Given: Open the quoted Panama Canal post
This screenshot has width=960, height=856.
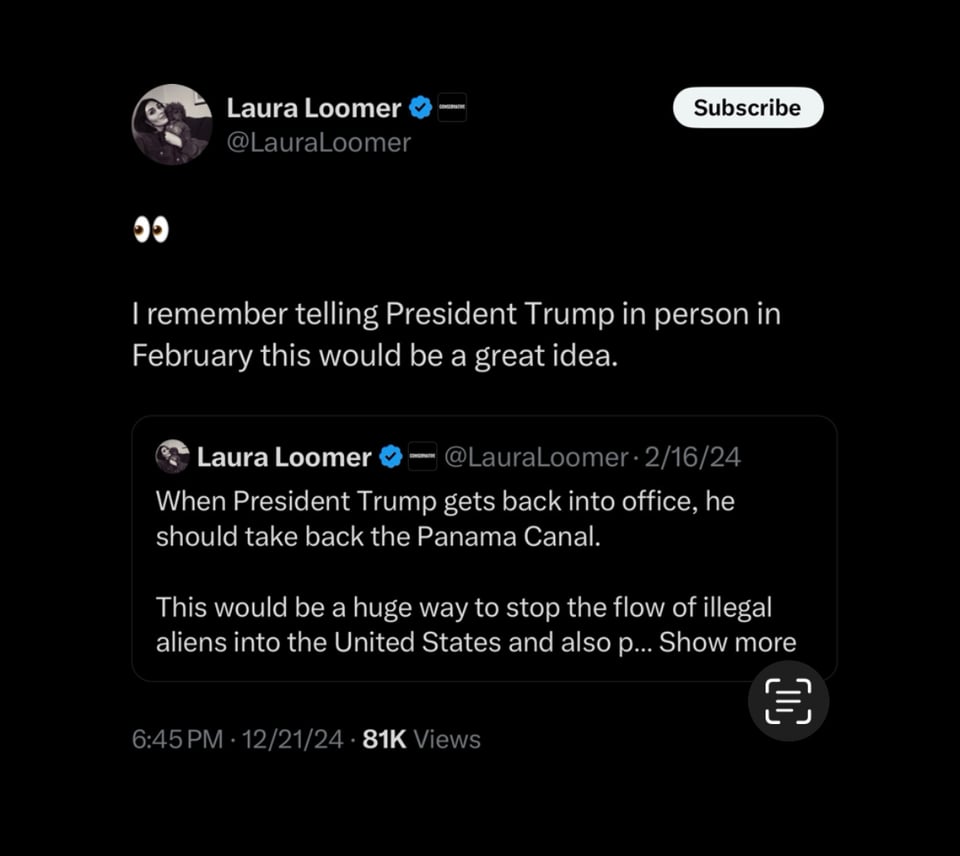Looking at the screenshot, I should (450, 520).
